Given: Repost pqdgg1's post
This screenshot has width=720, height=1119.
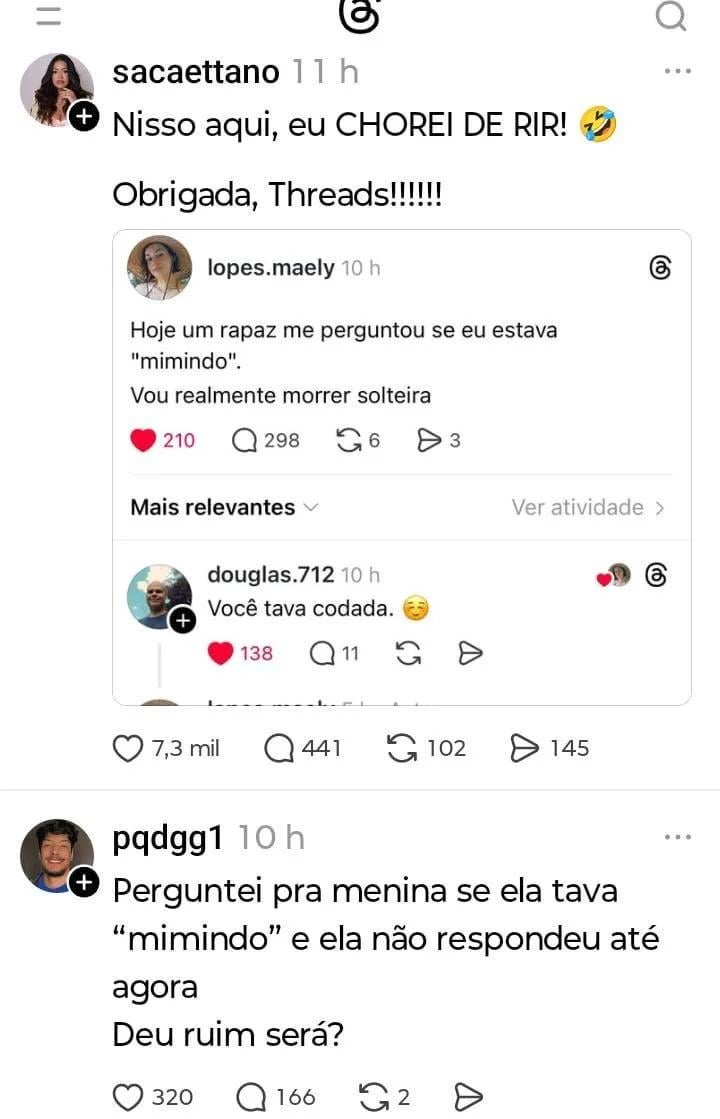Looking at the screenshot, I should (374, 1097).
